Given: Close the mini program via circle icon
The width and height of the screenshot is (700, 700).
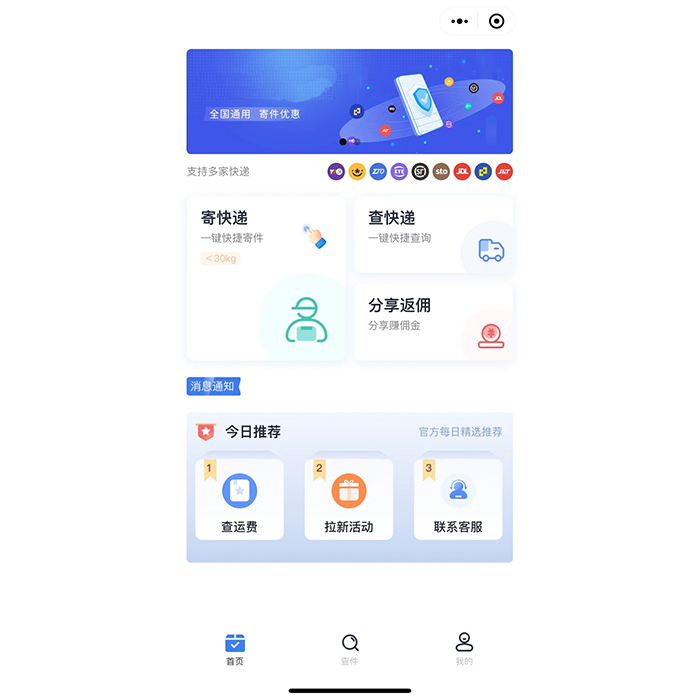Looking at the screenshot, I should tap(497, 21).
